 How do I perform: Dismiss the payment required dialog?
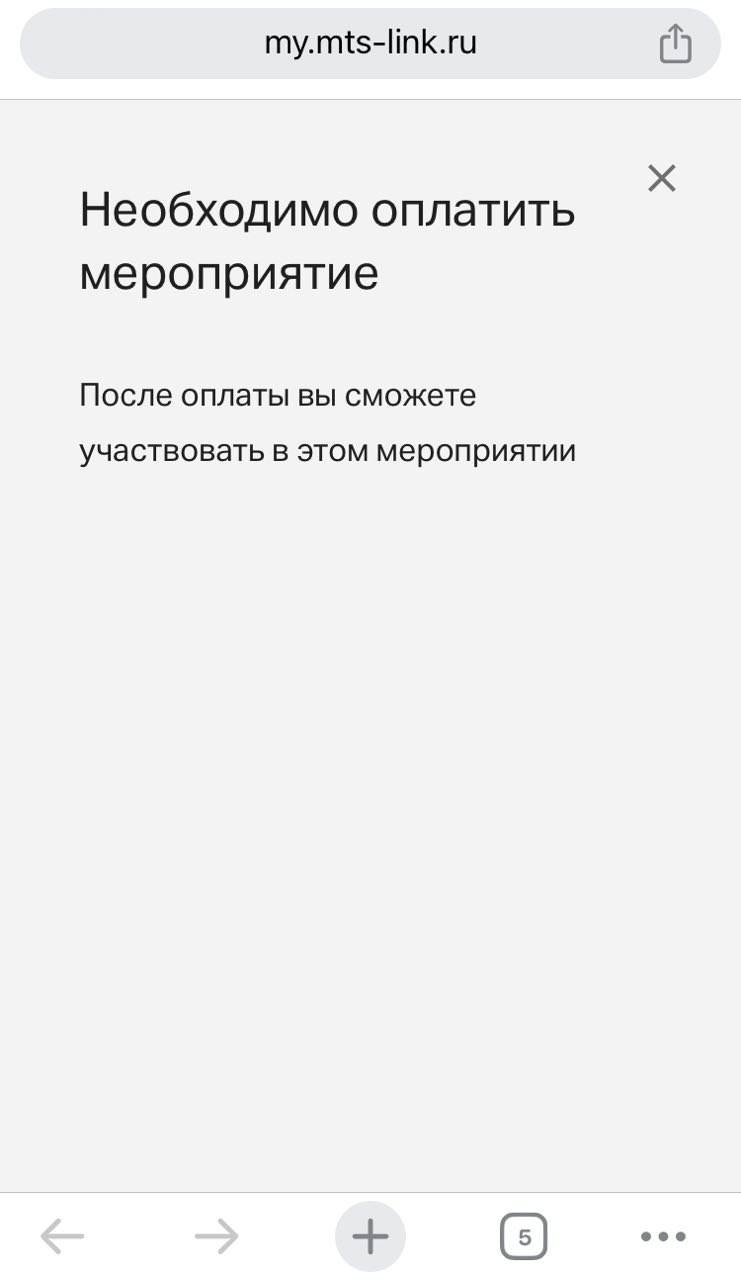662,179
